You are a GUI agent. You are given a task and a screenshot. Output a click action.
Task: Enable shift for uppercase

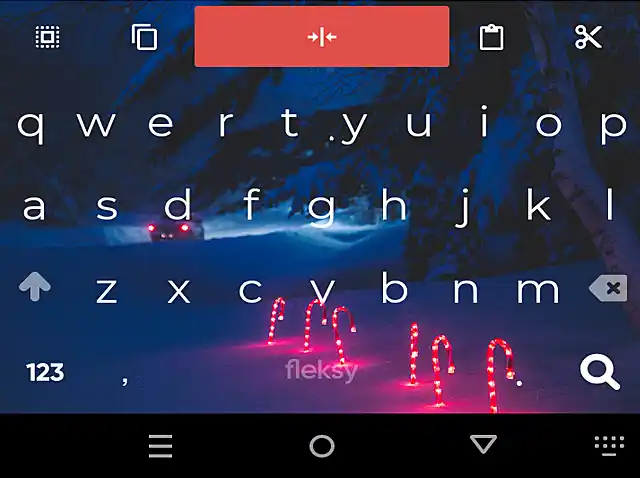[35, 288]
